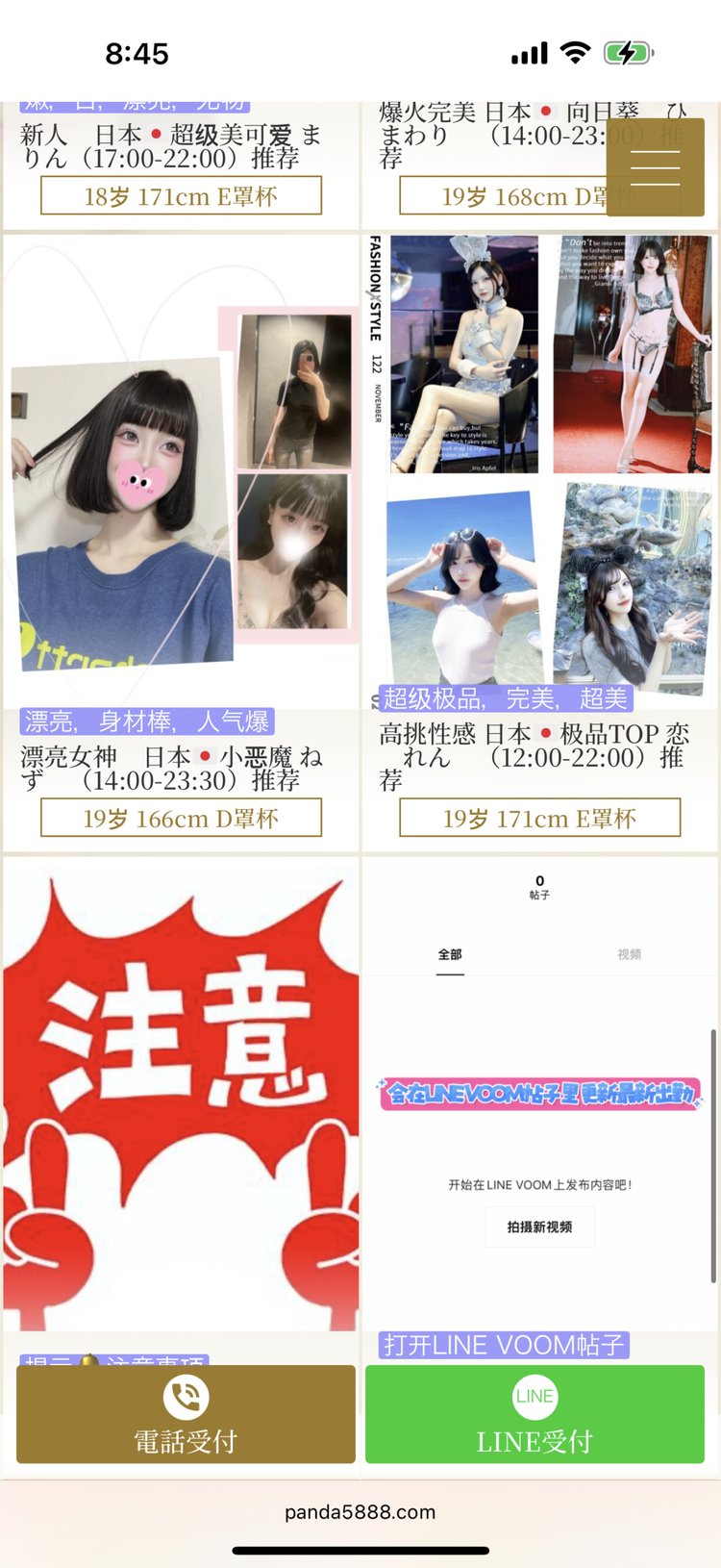Open the hamburger menu
This screenshot has height=1568, width=721.
pos(655,168)
